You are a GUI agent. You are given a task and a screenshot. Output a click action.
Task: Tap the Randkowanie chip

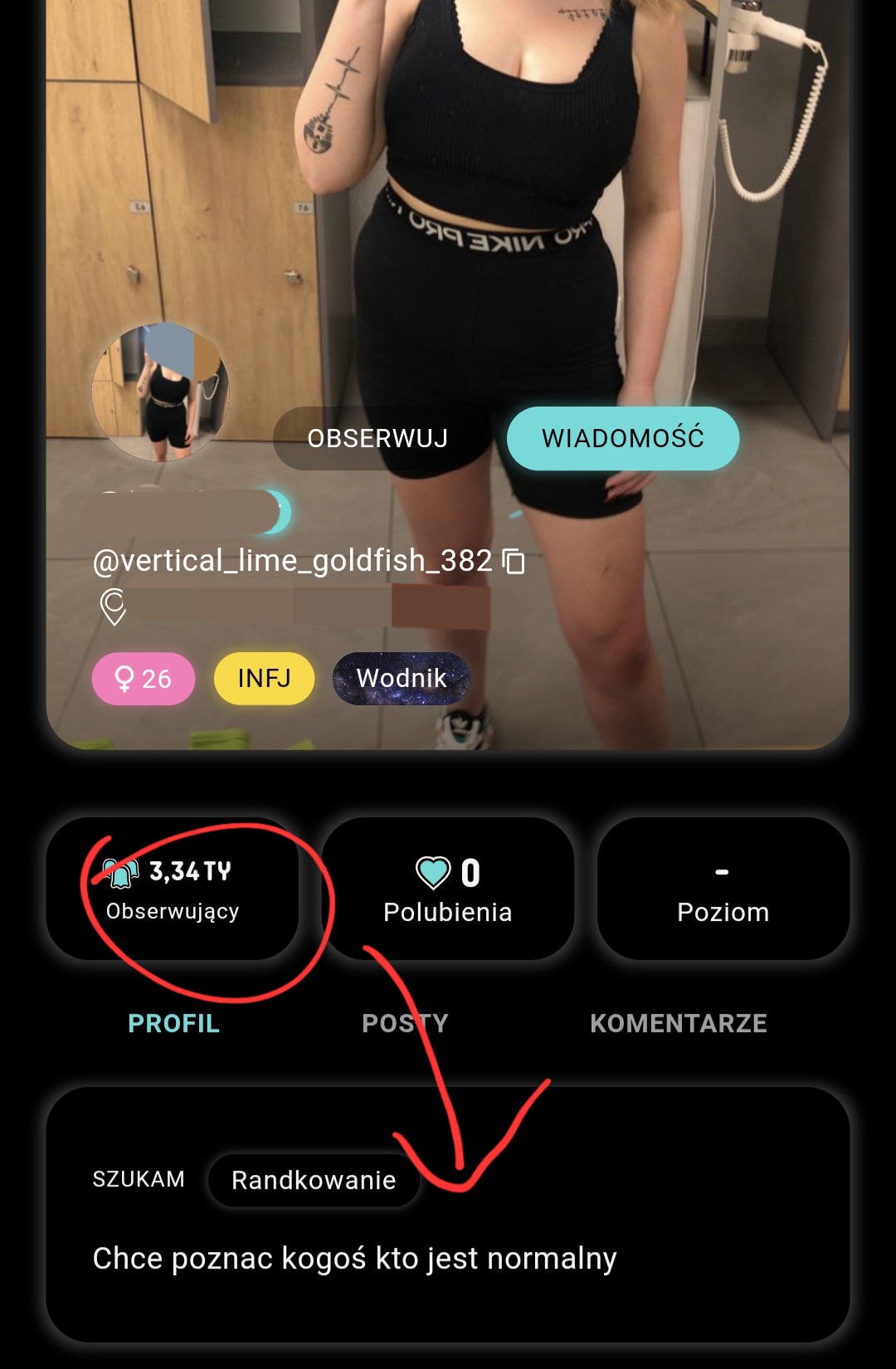[314, 1180]
